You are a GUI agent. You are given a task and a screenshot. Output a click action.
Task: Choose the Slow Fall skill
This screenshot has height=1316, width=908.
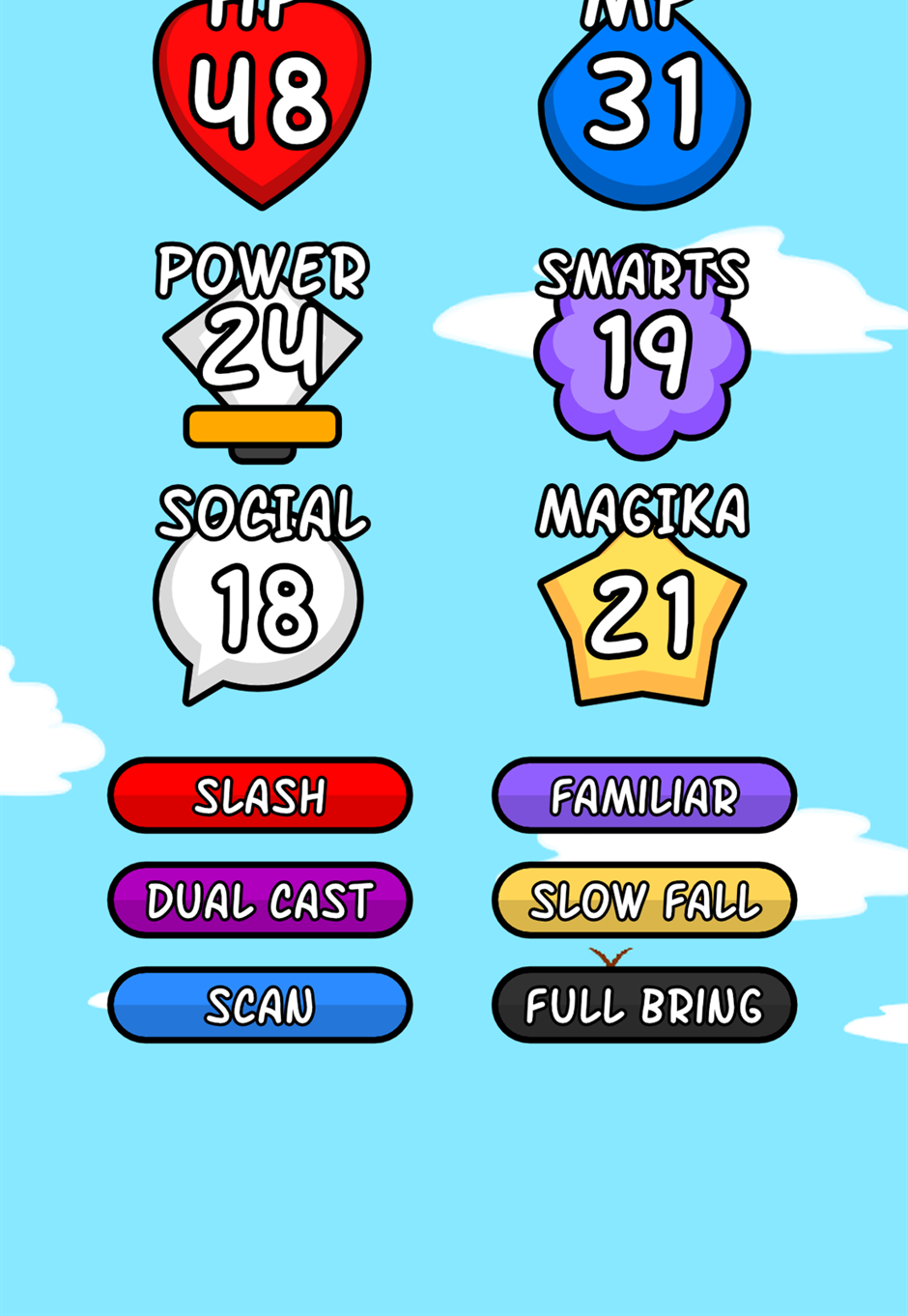[x=644, y=901]
